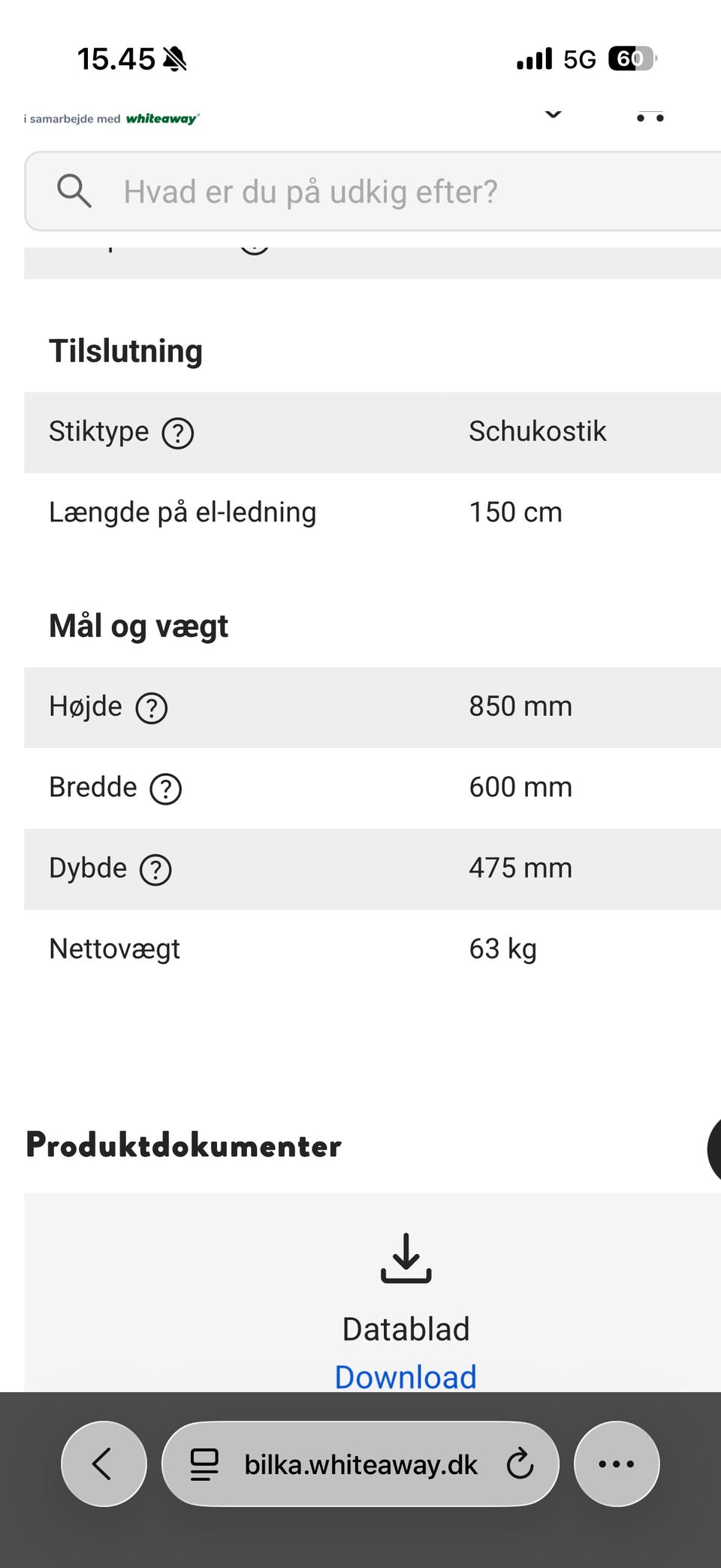Tap the question mark beside Bredde
The height and width of the screenshot is (1568, 721).
(x=166, y=789)
